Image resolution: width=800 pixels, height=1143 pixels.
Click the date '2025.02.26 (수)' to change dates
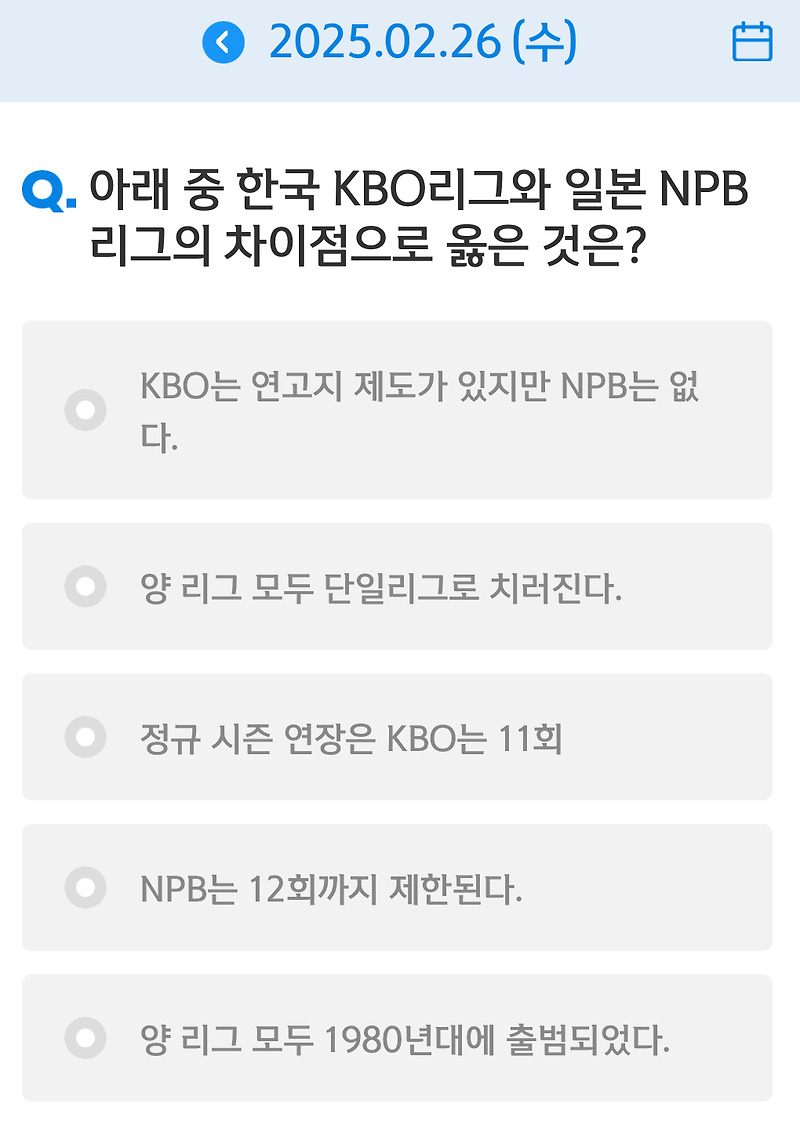(x=420, y=41)
